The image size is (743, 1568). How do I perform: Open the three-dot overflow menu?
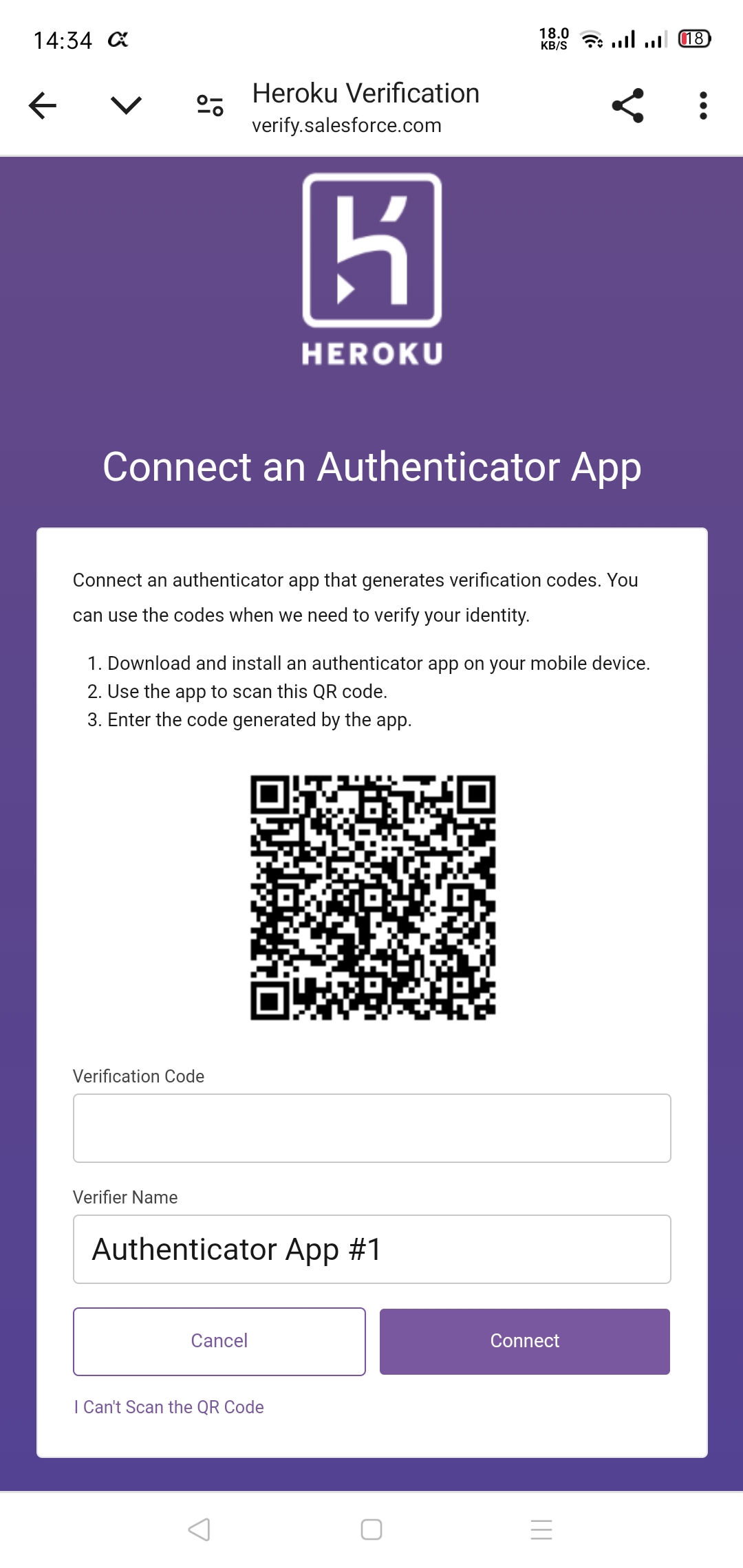click(x=702, y=106)
